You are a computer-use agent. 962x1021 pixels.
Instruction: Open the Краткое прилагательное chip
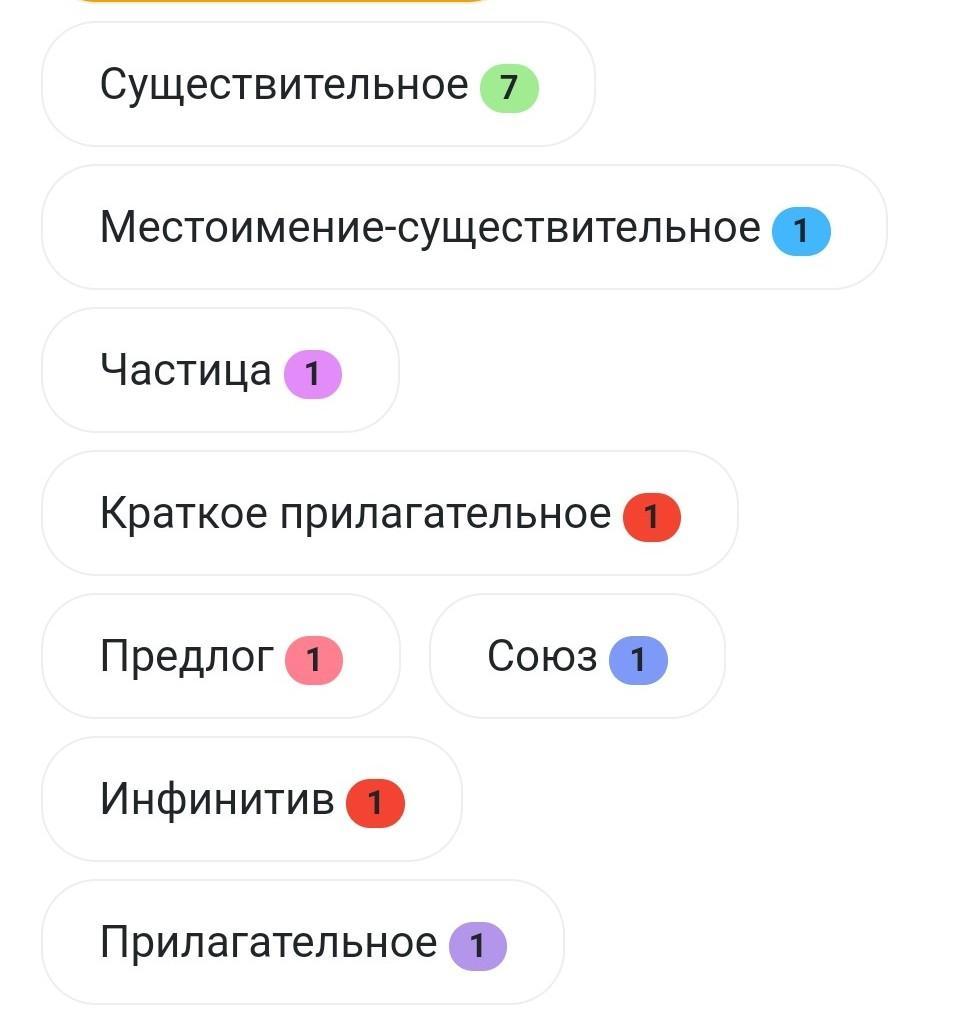[x=389, y=514]
